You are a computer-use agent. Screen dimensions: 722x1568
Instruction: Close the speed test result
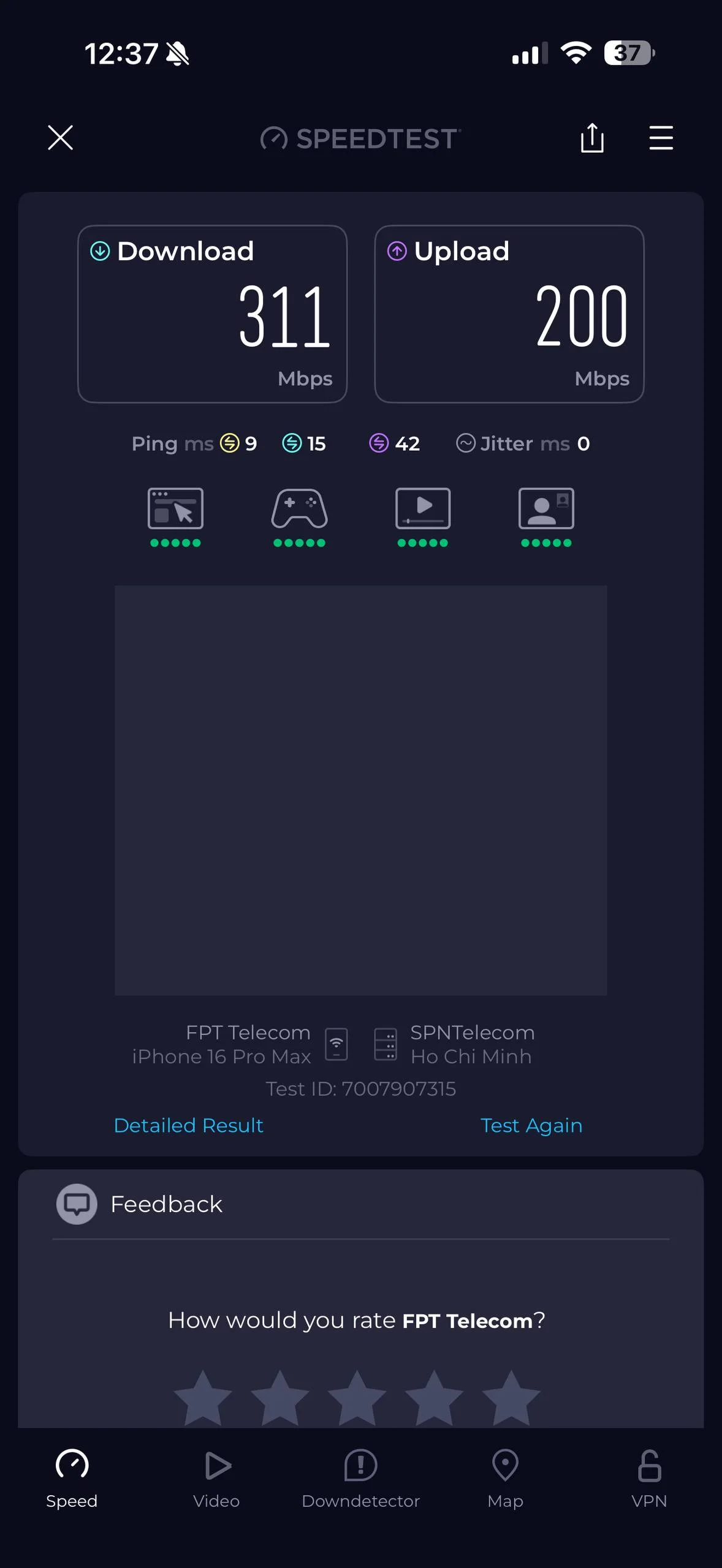tap(60, 137)
